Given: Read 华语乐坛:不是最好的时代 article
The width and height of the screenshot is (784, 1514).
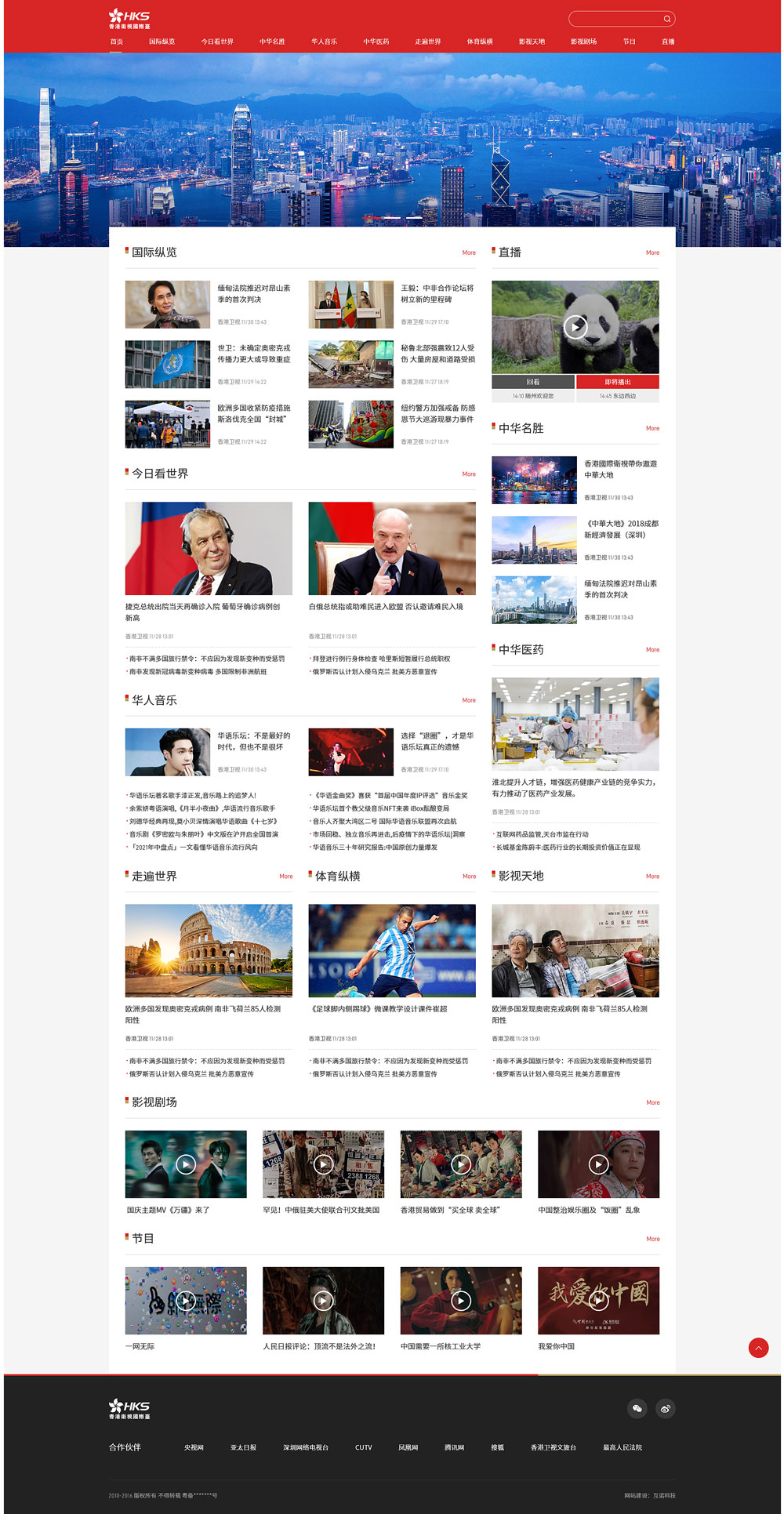Looking at the screenshot, I should point(253,741).
